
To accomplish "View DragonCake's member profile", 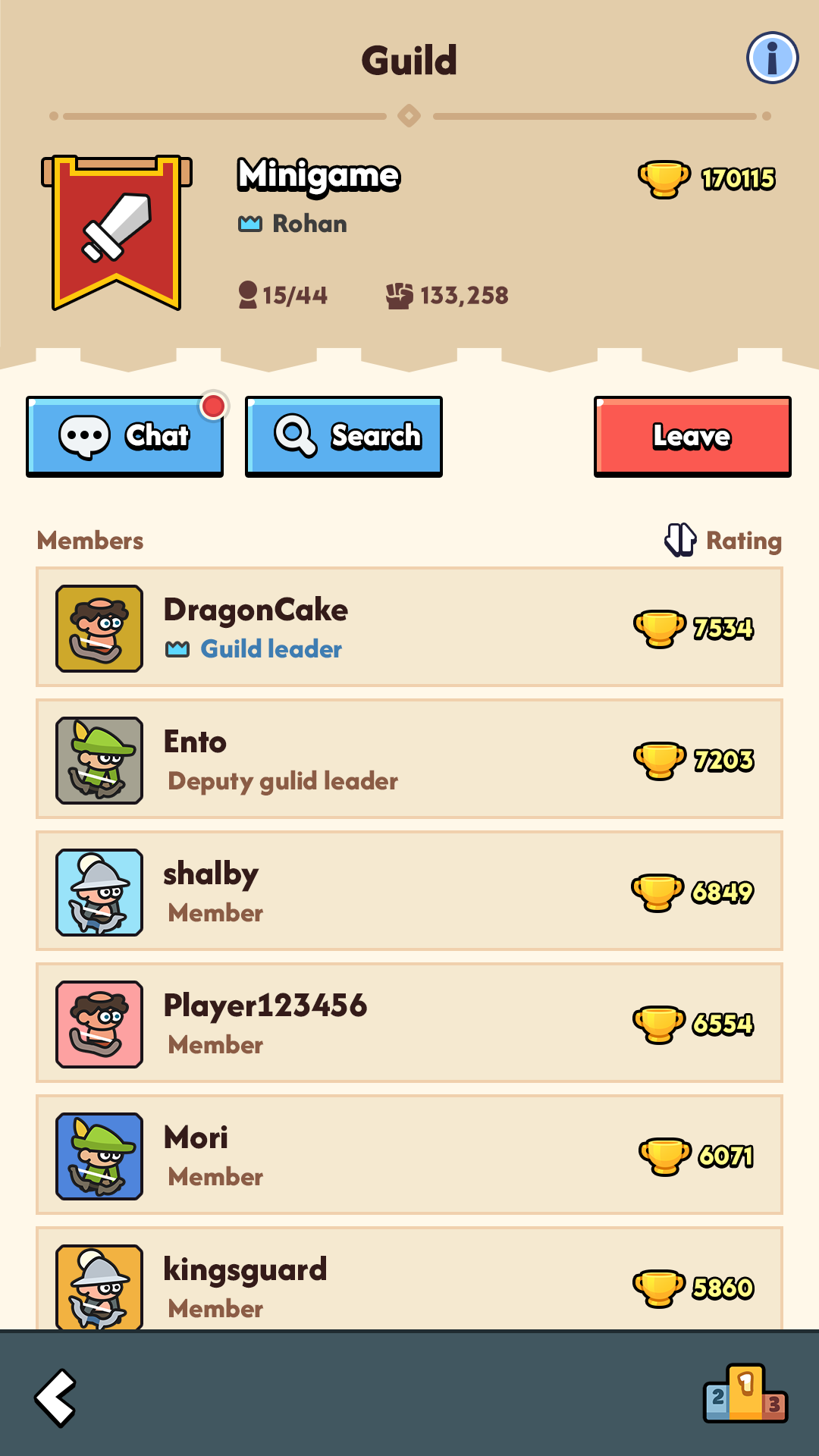I will tap(409, 627).
